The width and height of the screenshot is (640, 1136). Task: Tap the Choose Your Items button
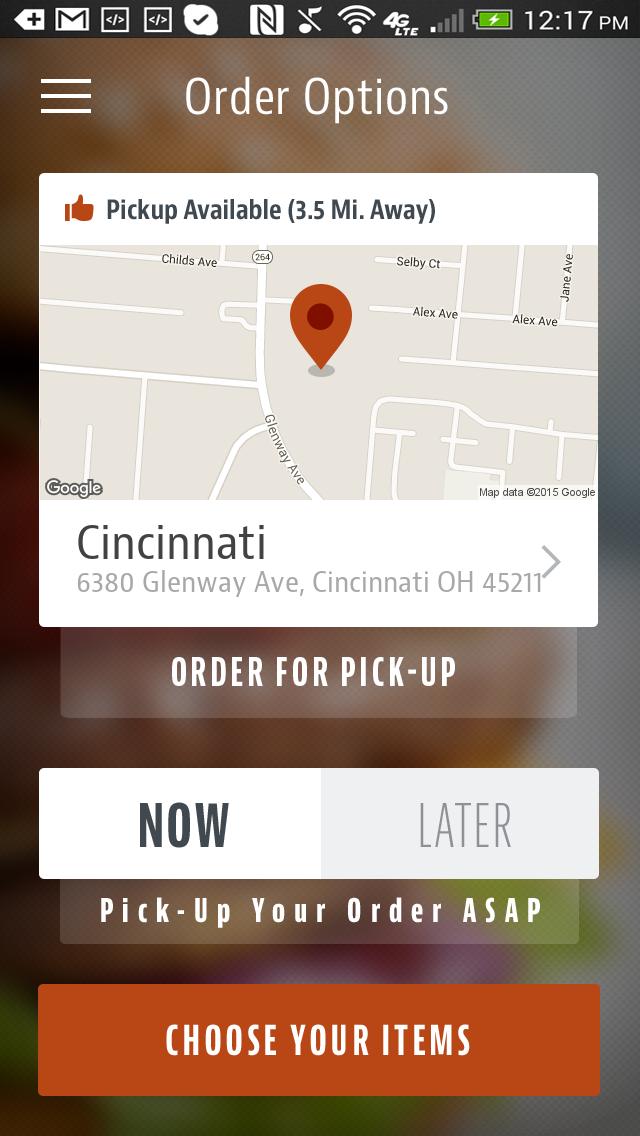318,1040
